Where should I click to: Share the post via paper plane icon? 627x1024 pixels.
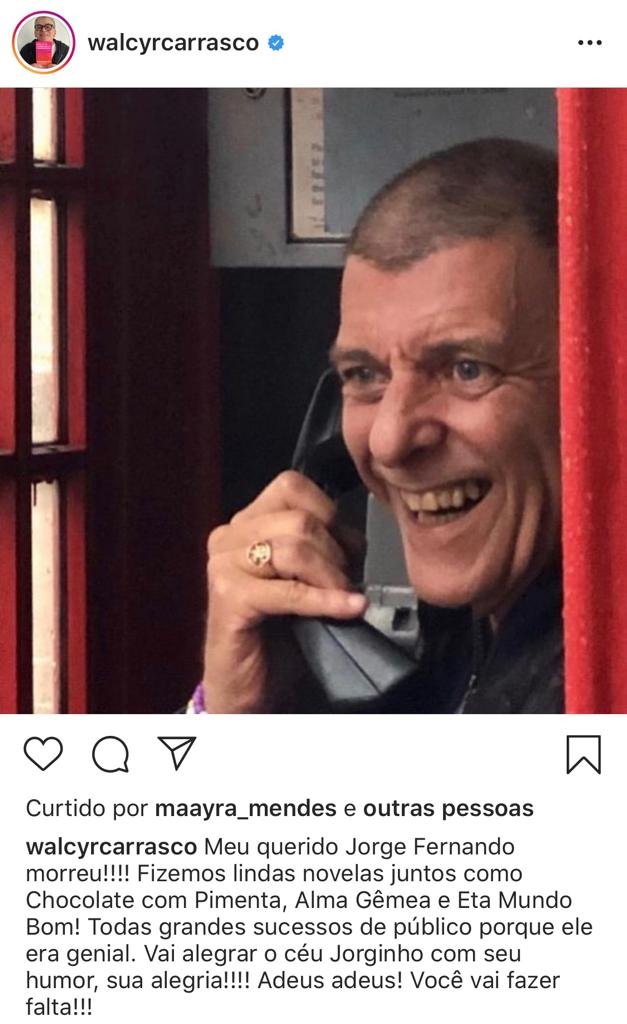pyautogui.click(x=177, y=753)
